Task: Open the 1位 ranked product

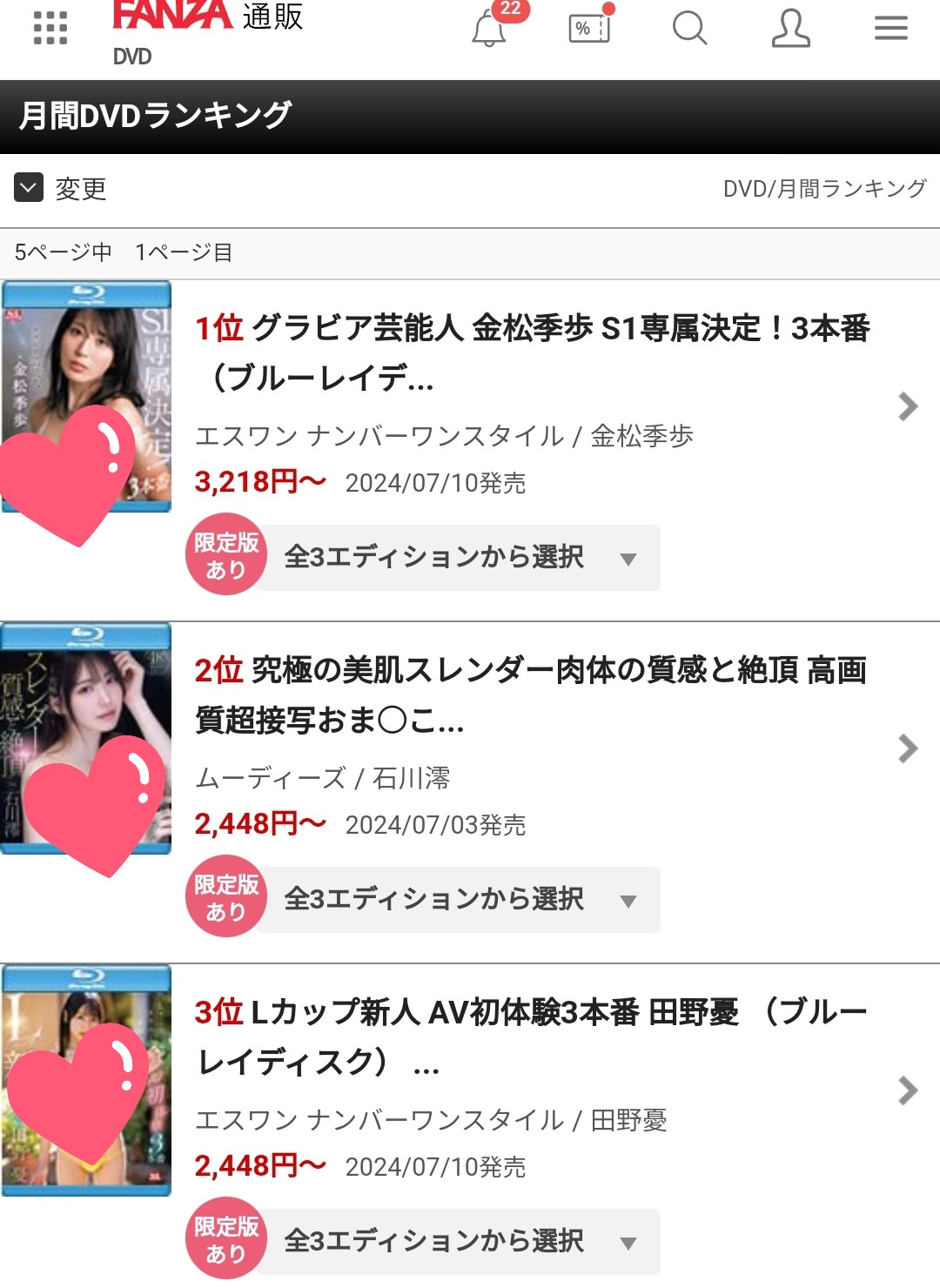Action: [531, 352]
